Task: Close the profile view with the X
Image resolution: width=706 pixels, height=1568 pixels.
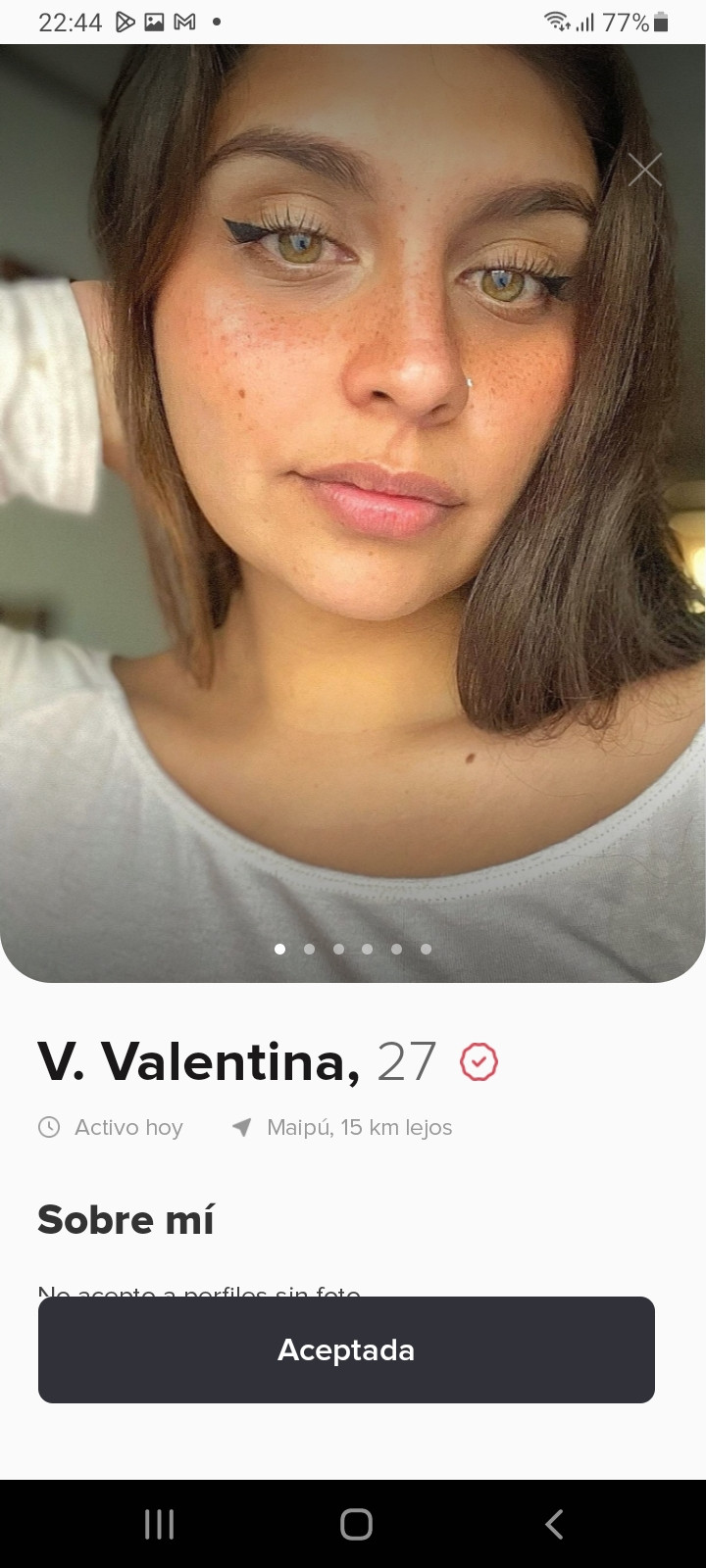Action: click(x=644, y=170)
